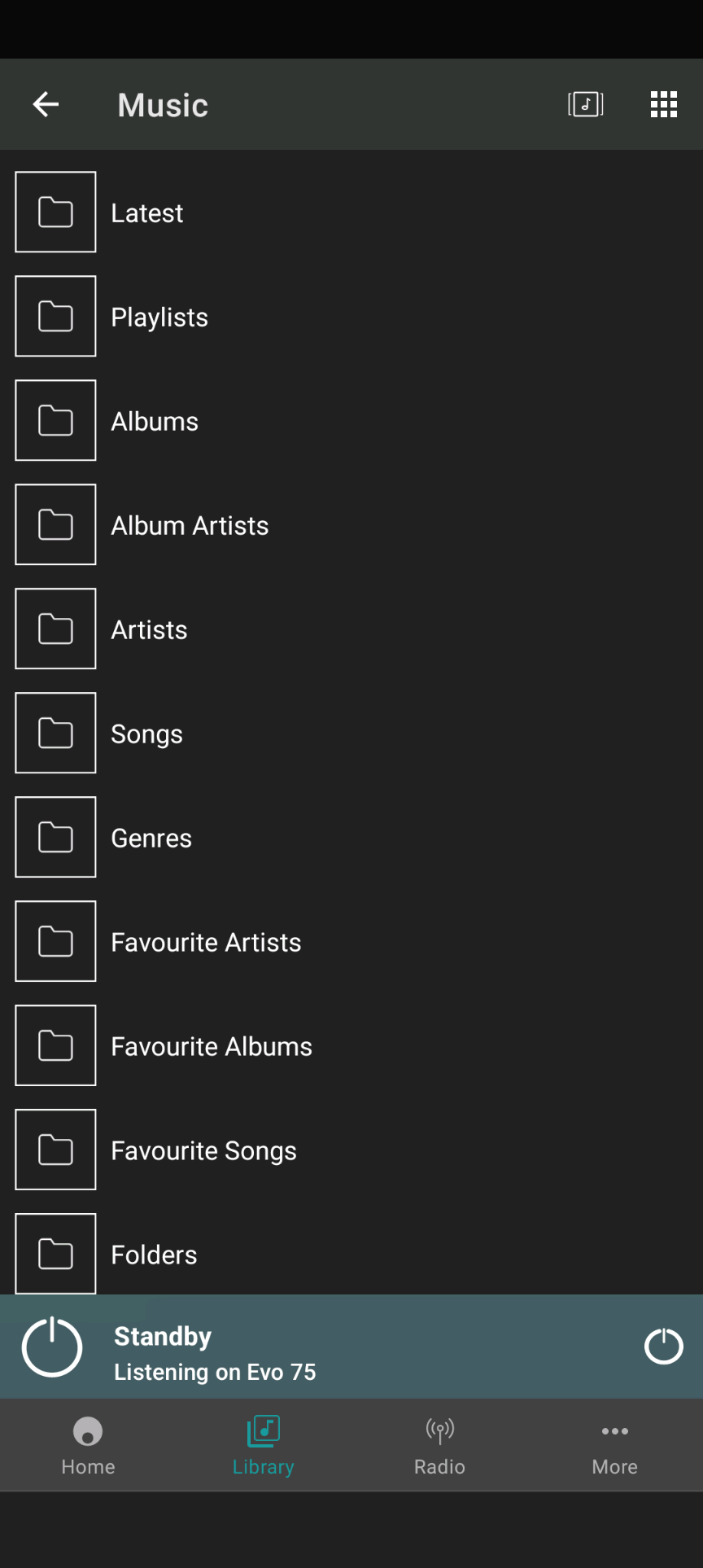Open the Albums folder

point(155,421)
